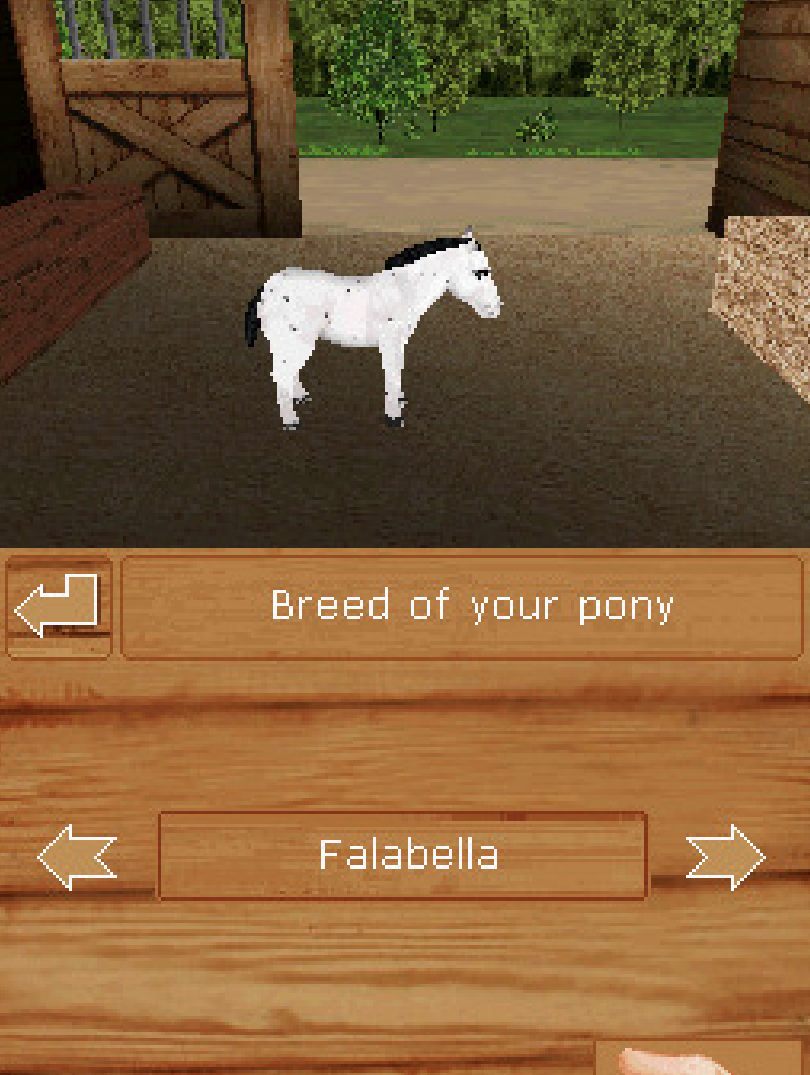Select the previous pony breed
The image size is (810, 1075).
(77, 857)
